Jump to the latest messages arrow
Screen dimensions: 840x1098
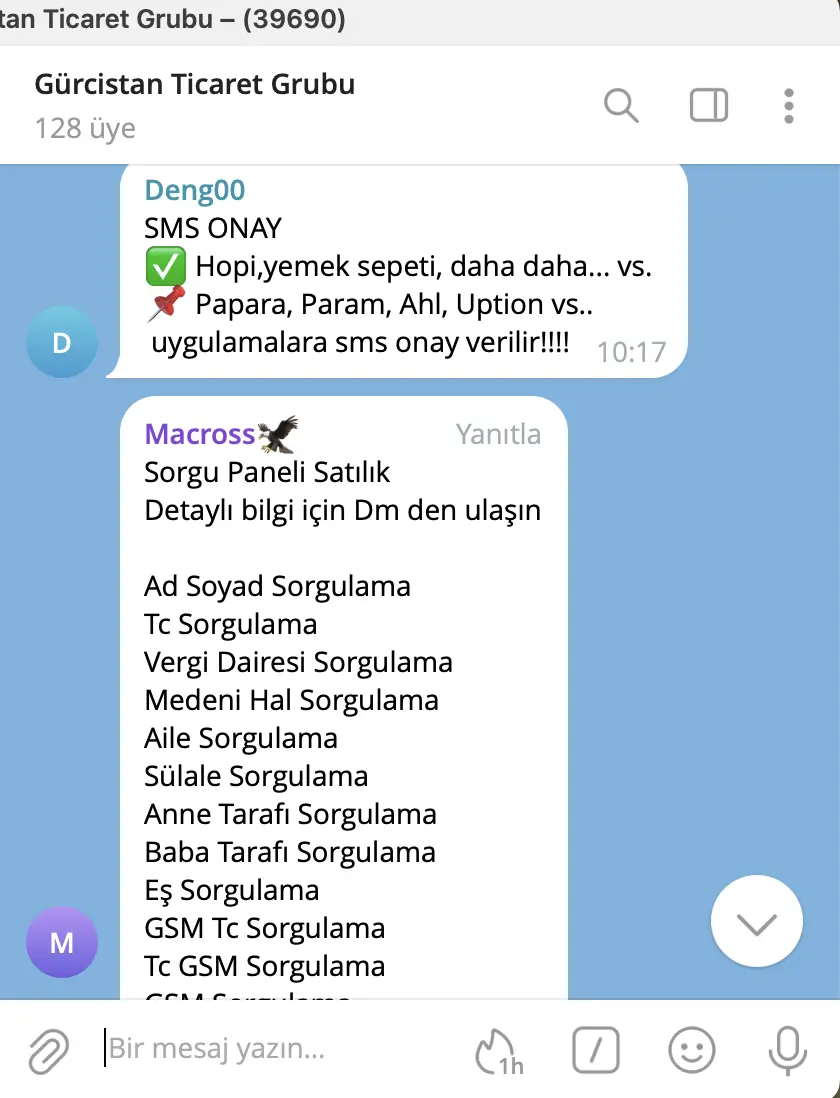click(x=756, y=922)
